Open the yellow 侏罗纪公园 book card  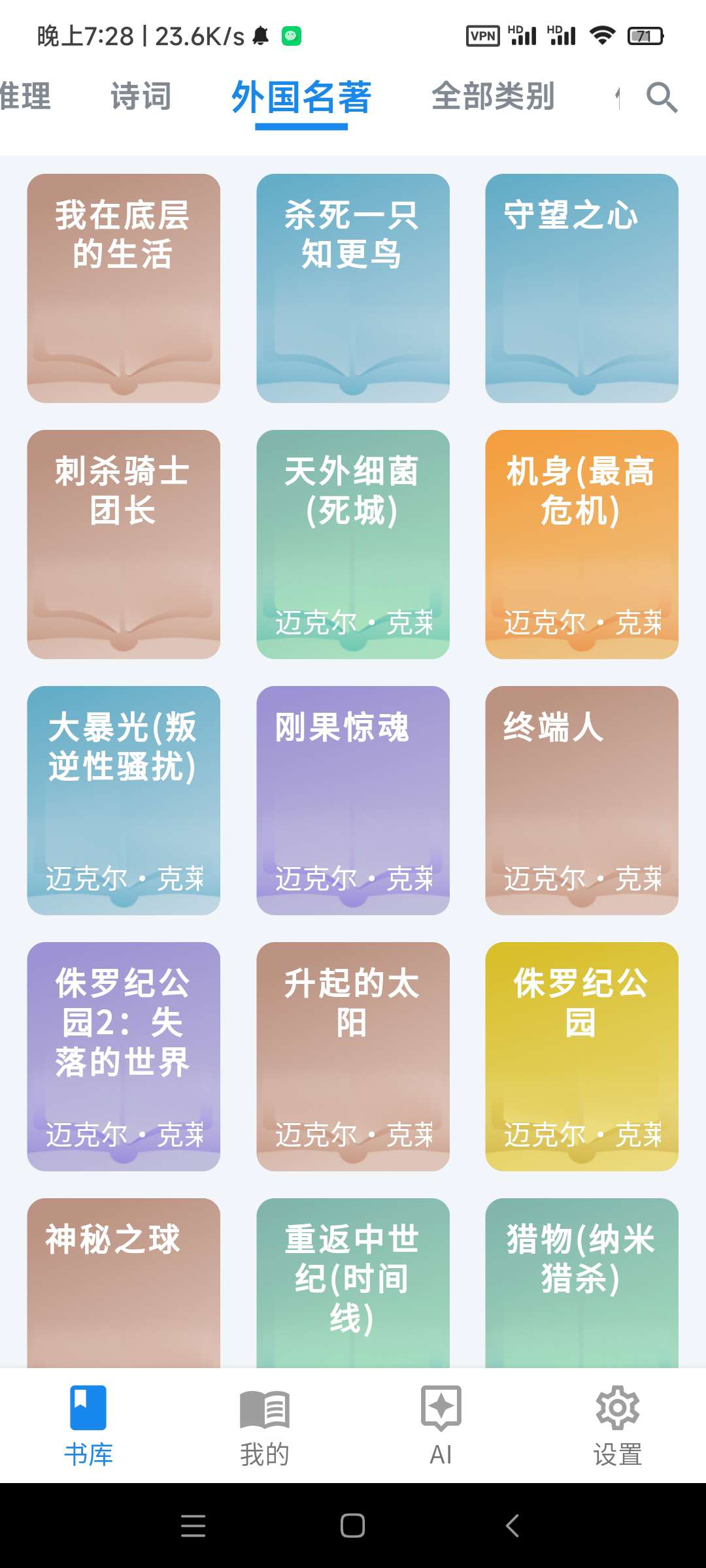[x=582, y=1056]
